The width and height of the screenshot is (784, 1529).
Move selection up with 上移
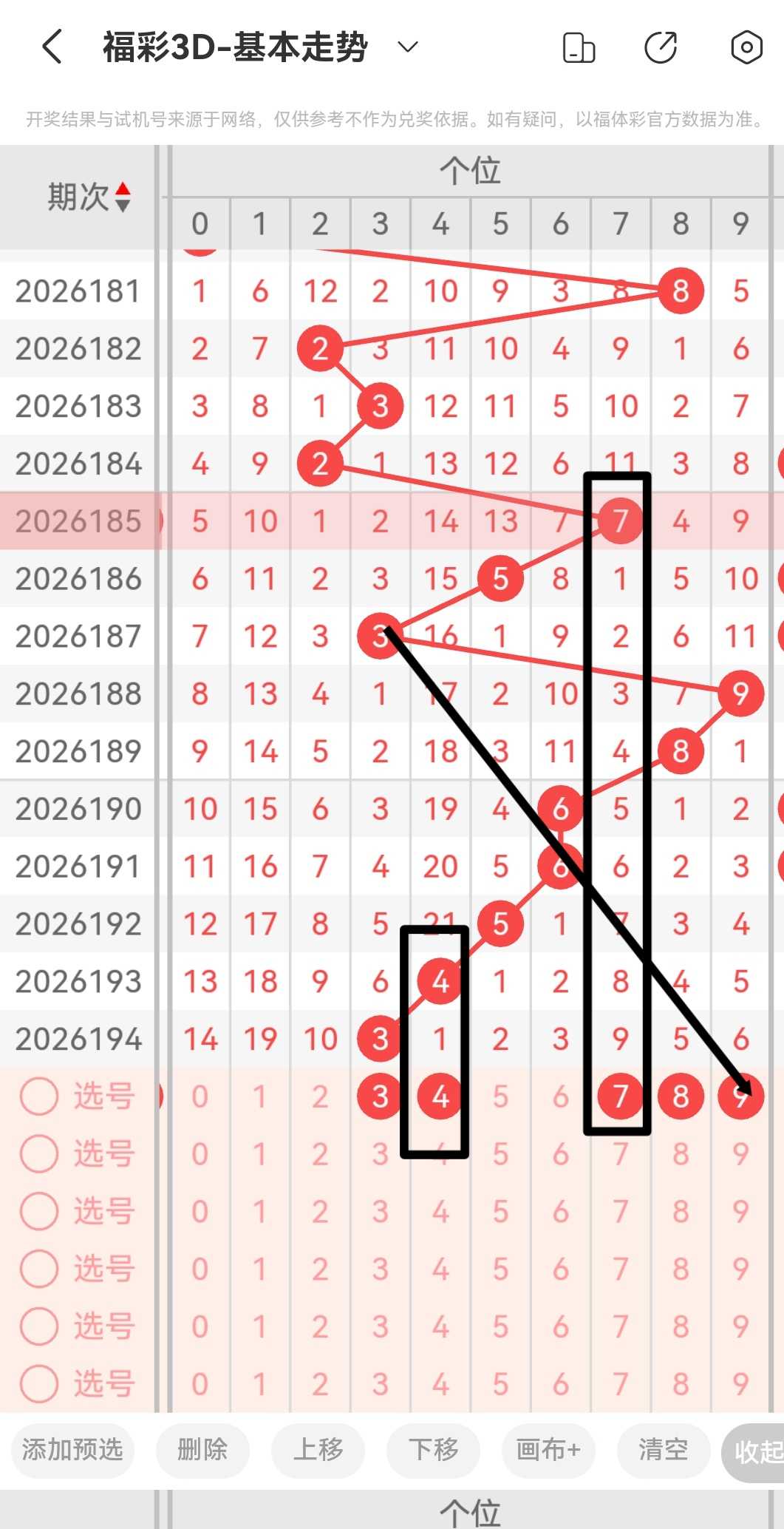click(x=318, y=1450)
